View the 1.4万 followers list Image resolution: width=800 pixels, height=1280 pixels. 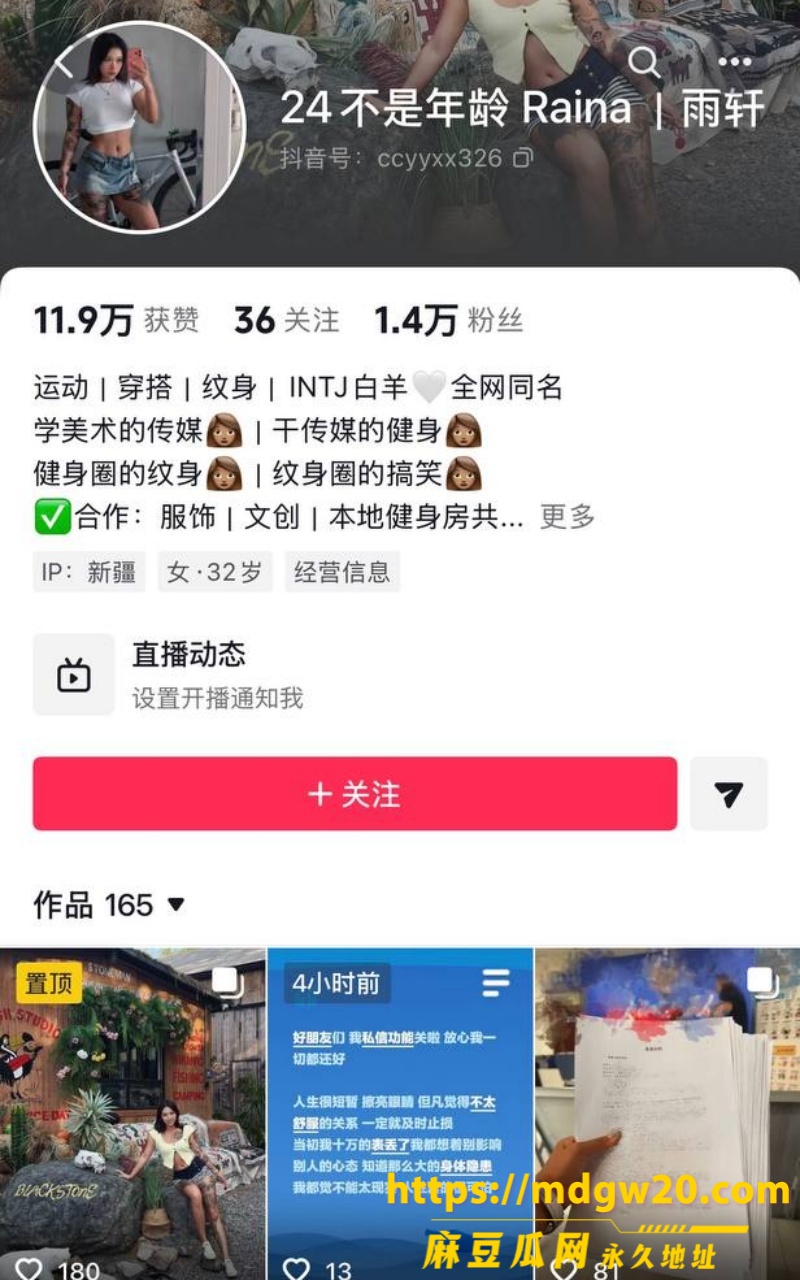449,320
